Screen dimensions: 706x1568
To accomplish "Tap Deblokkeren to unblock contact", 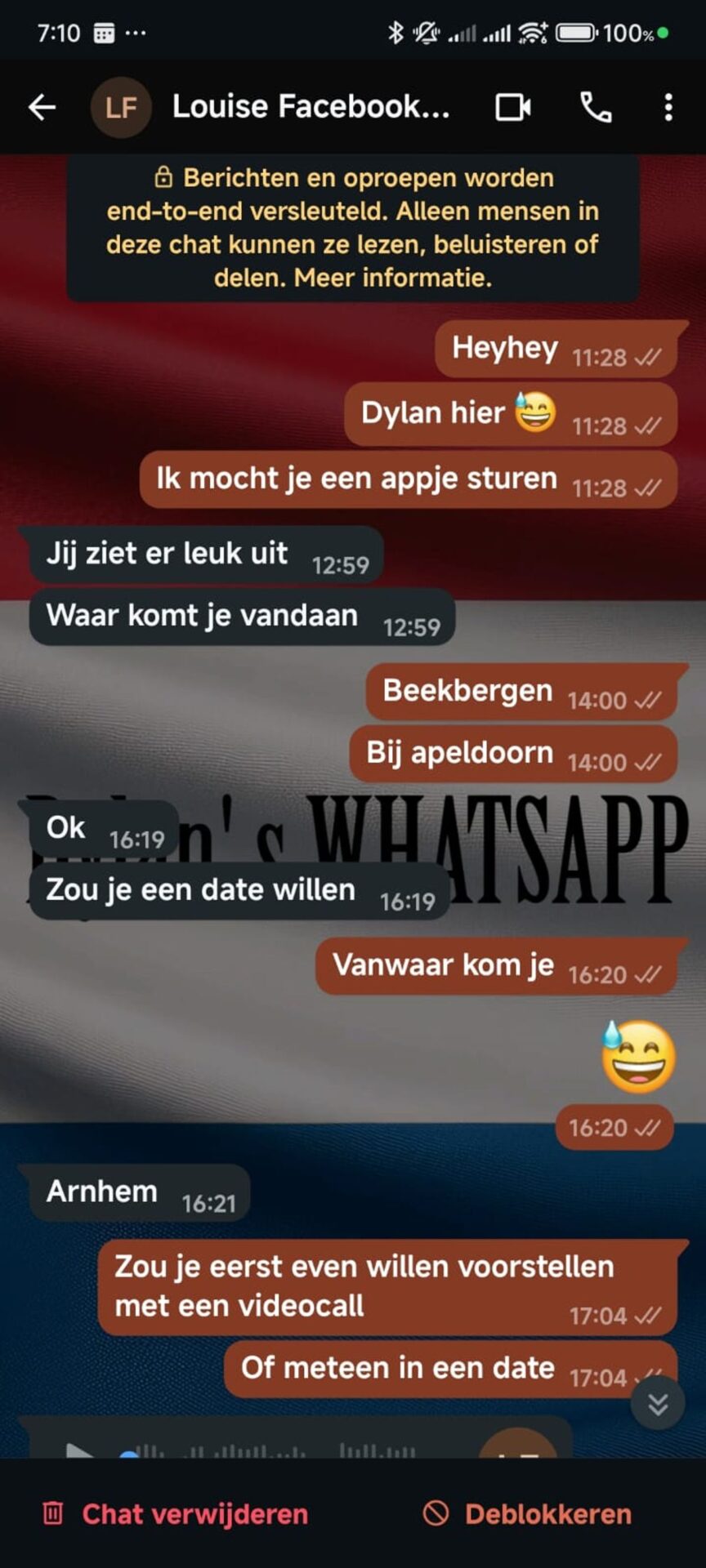I will pyautogui.click(x=528, y=1513).
